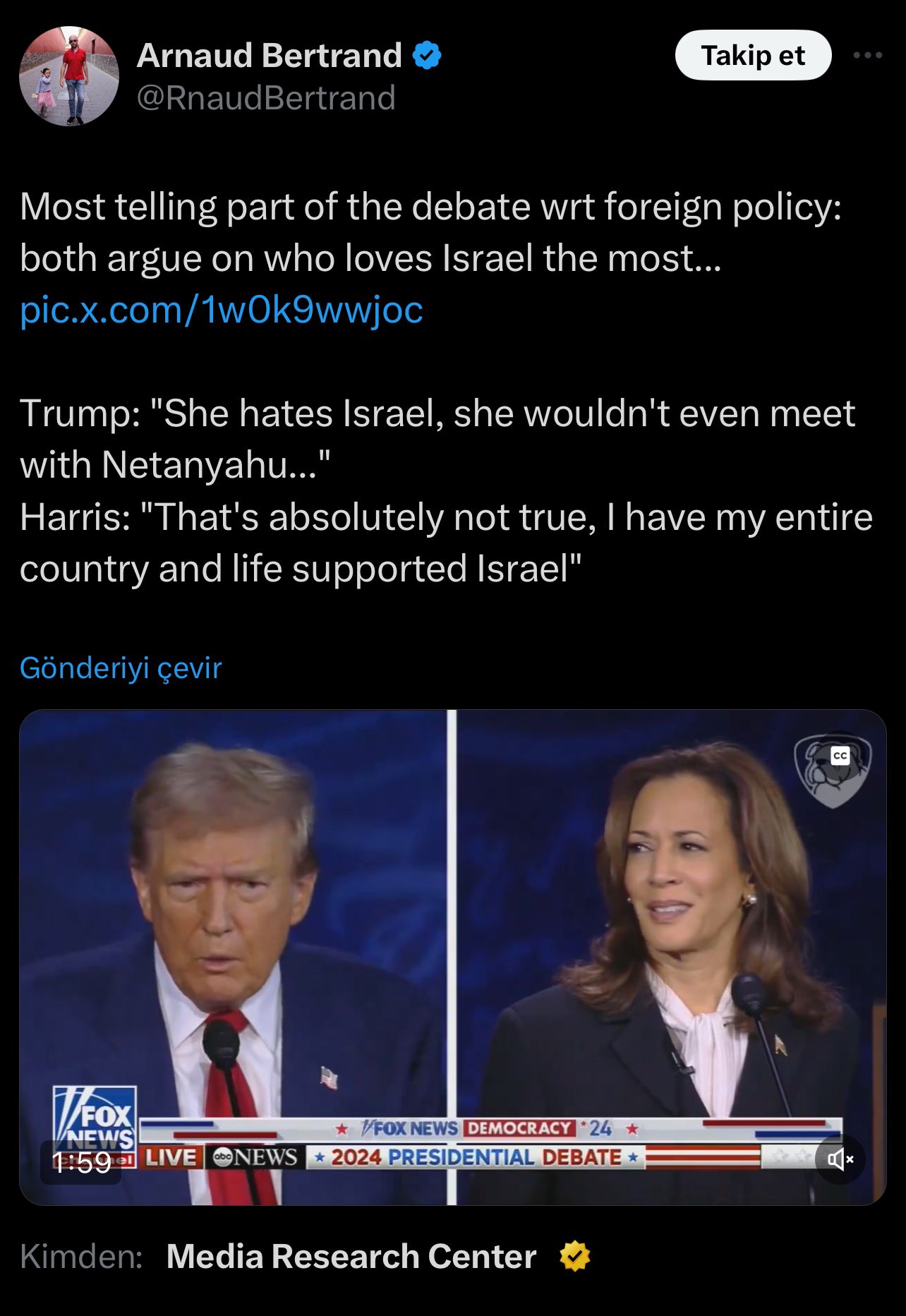
Task: Open Arnaud Bertrand's profile picture
Action: (69, 76)
